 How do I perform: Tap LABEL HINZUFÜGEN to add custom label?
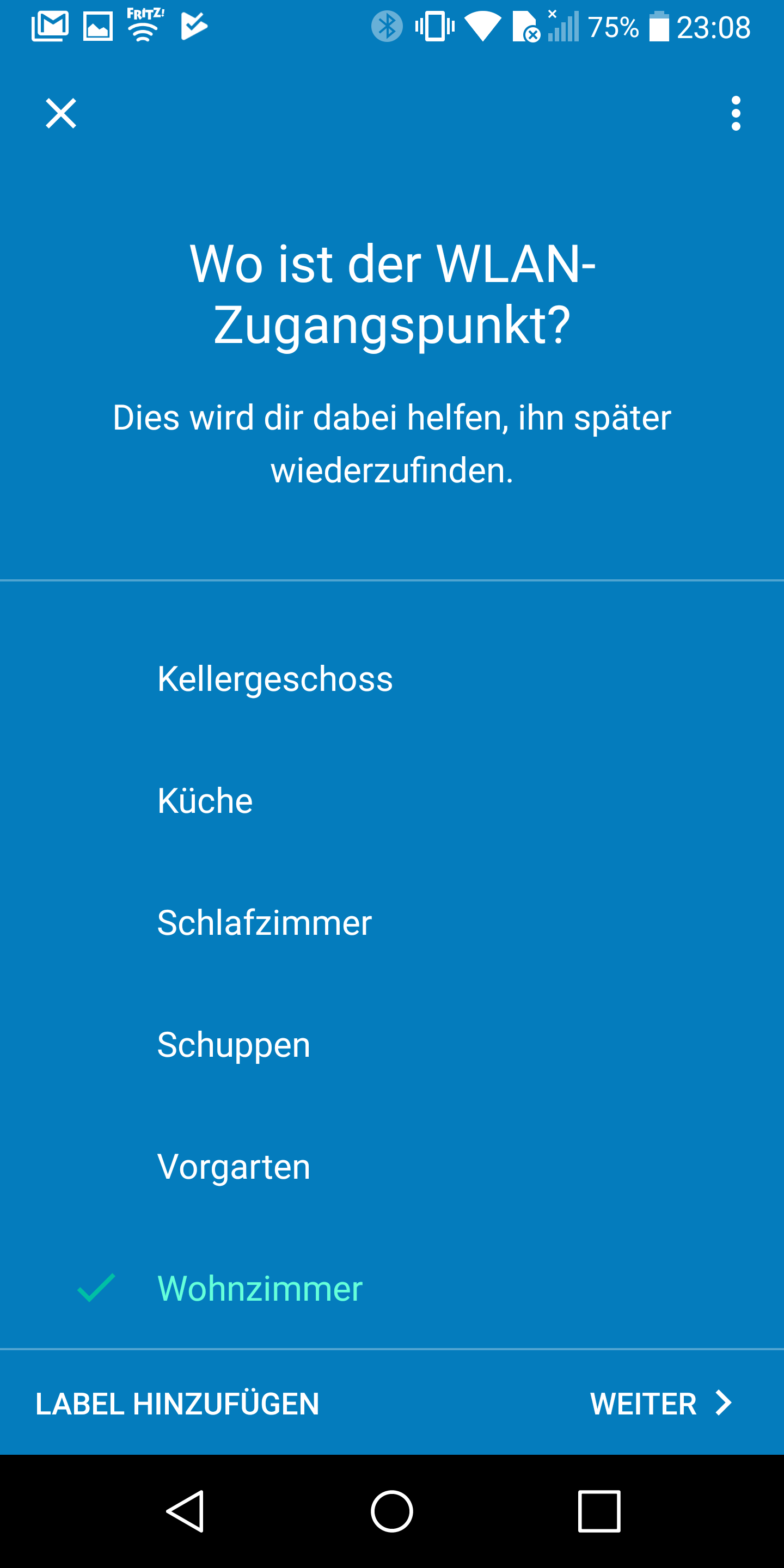pyautogui.click(x=177, y=1404)
